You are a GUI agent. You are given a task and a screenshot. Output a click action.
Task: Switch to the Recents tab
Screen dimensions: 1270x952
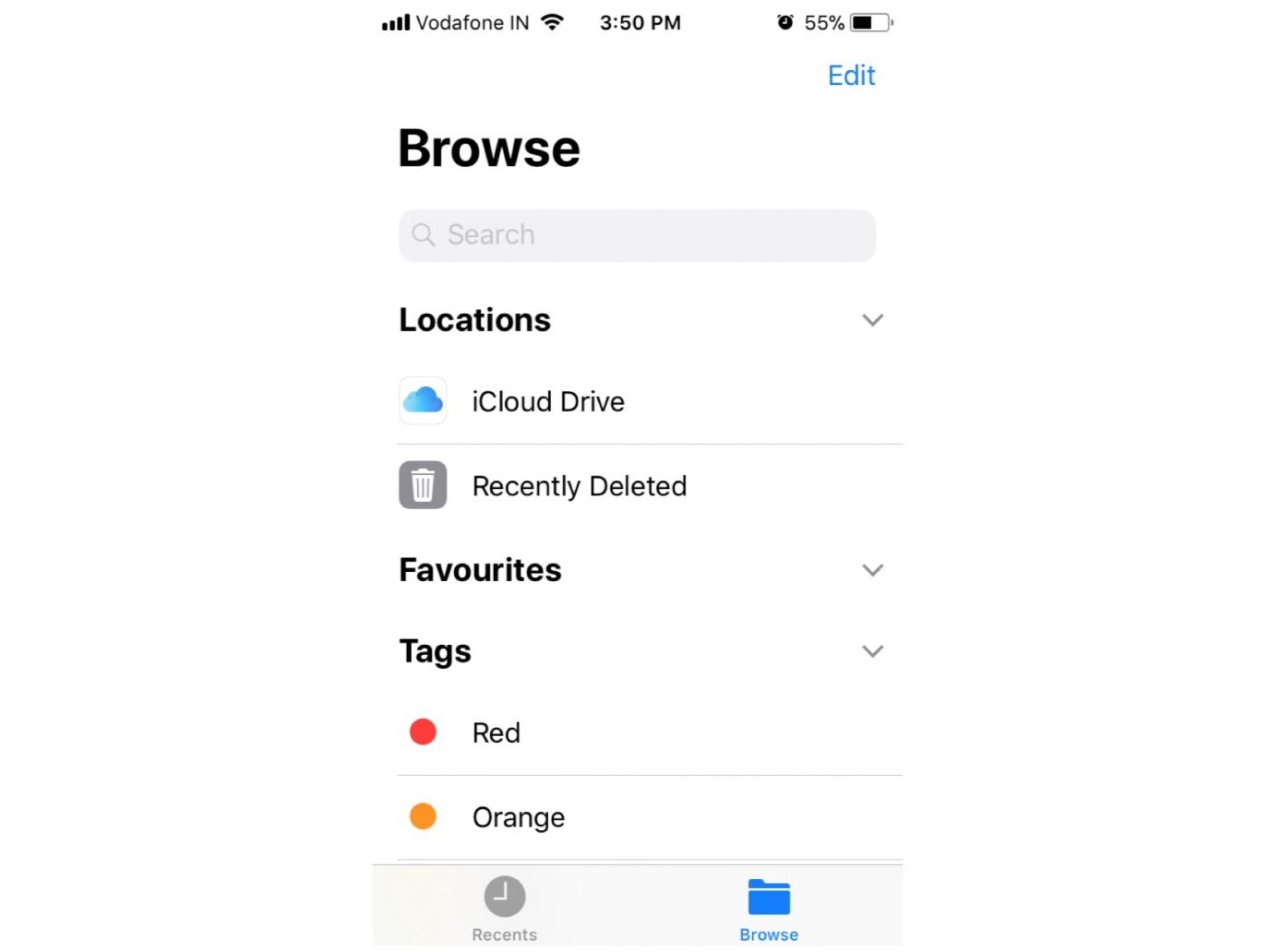pos(504,908)
